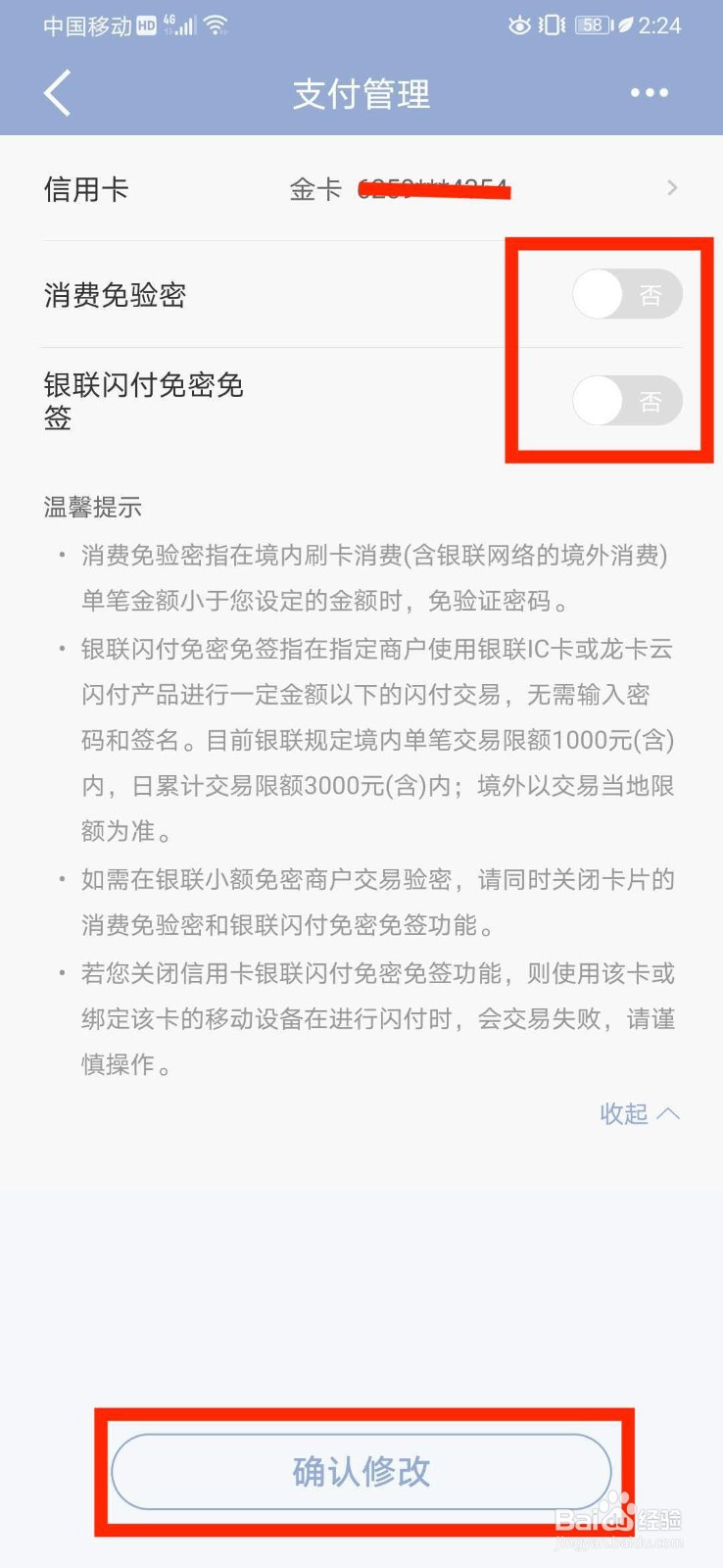Viewport: 723px width, 1568px height.
Task: Enable the 消费免验密 password-free payment toggle
Action: point(627,294)
